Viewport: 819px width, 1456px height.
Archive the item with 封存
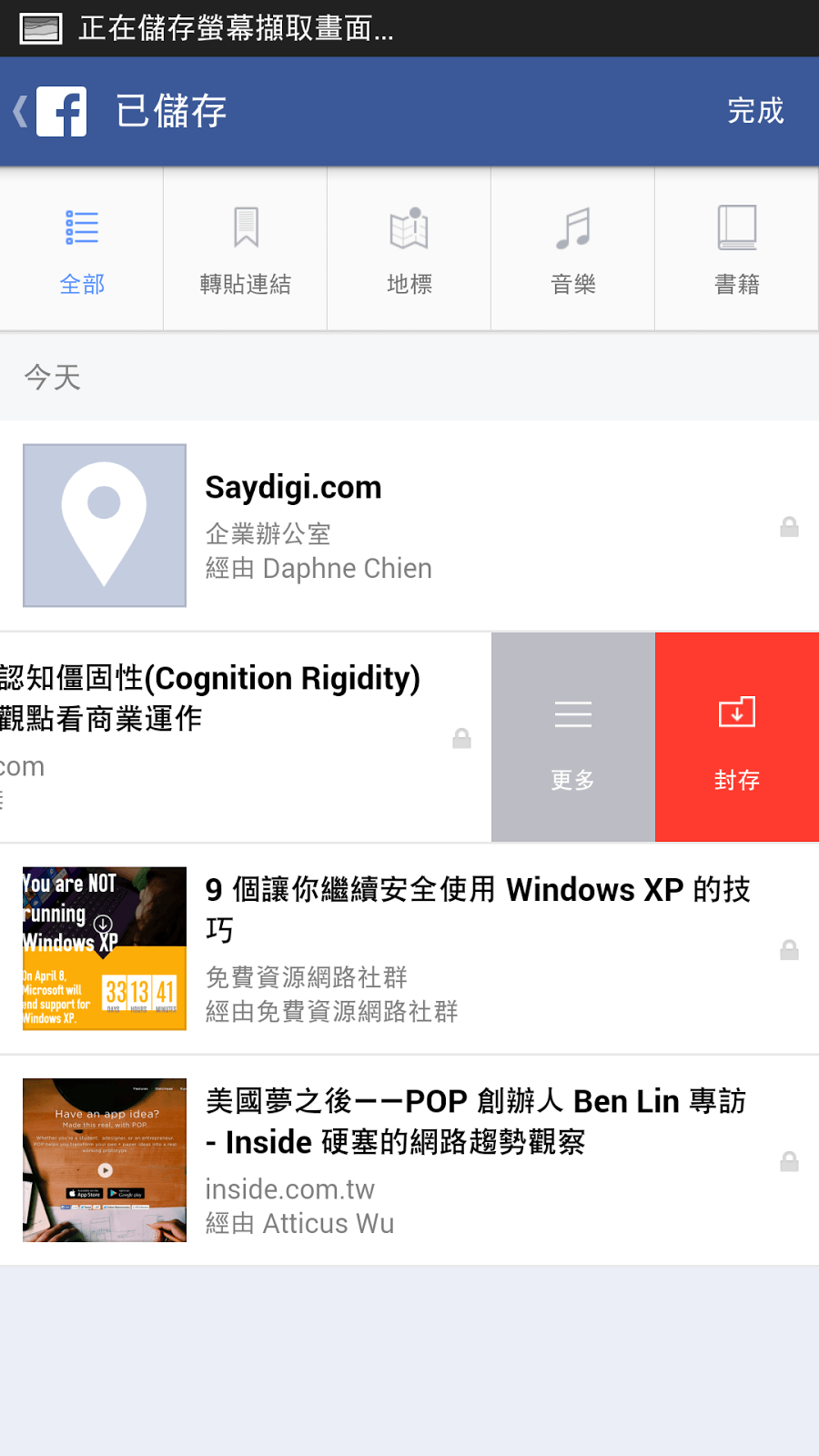[x=737, y=737]
